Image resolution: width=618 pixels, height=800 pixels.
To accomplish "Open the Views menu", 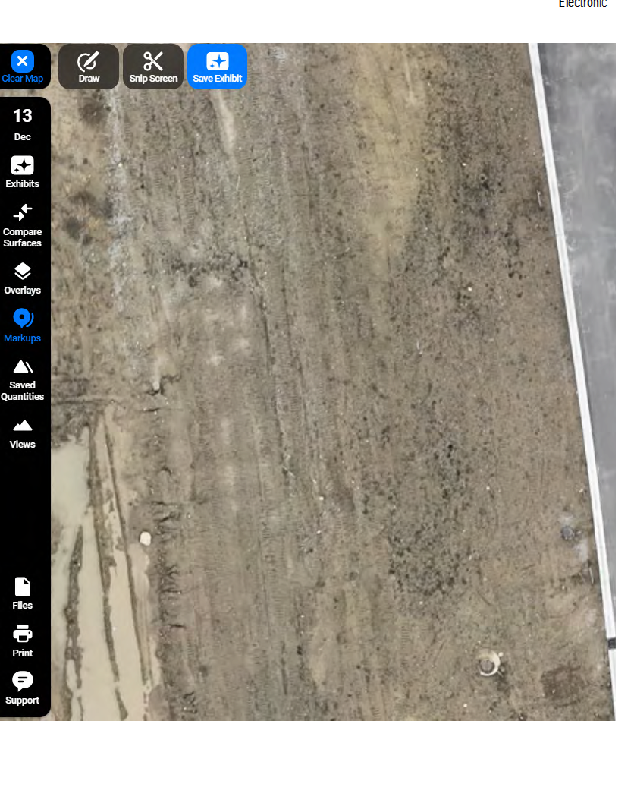I will [22, 433].
